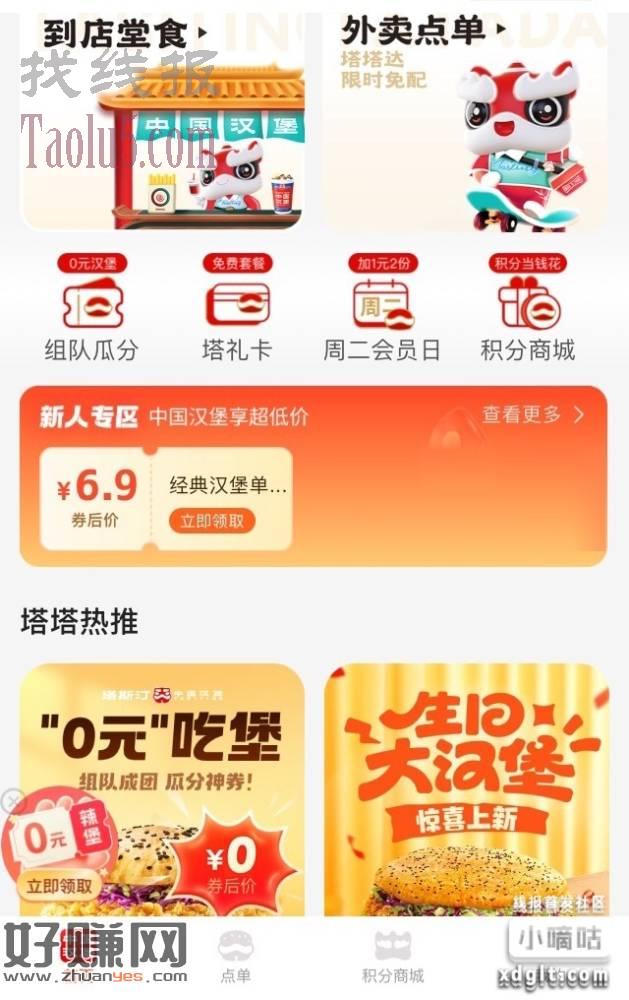Screen dimensions: 629x1000
Task: Open the 生日大汉堡 promo card
Action: [467, 790]
